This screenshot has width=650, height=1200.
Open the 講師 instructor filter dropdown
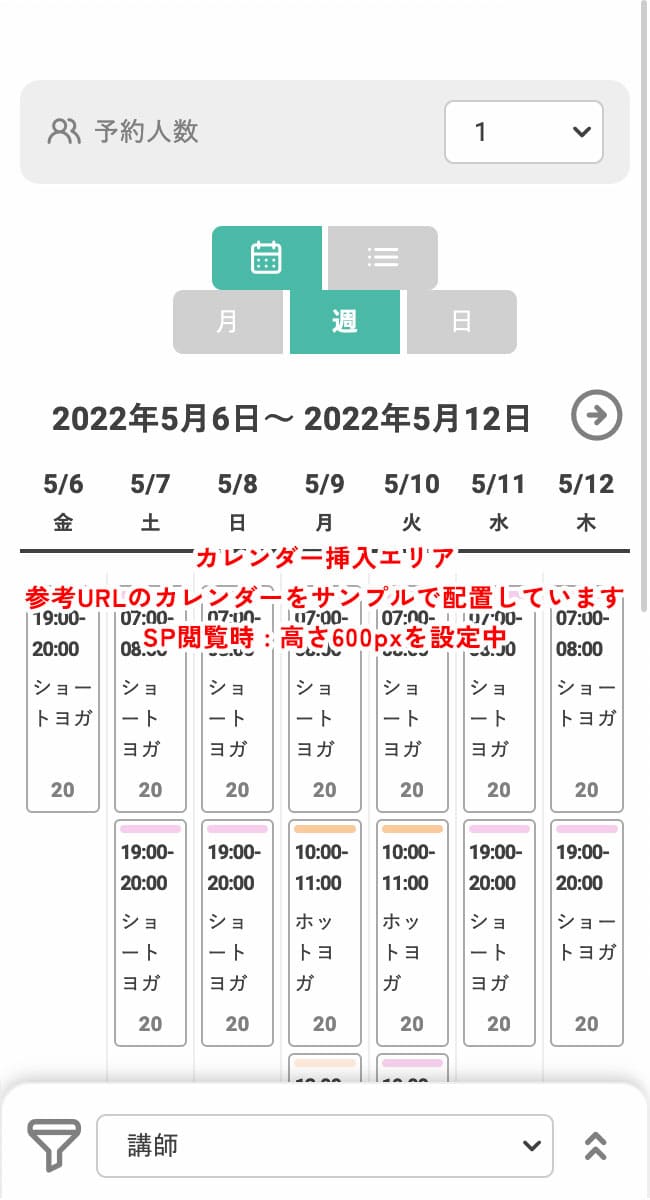pos(325,1146)
